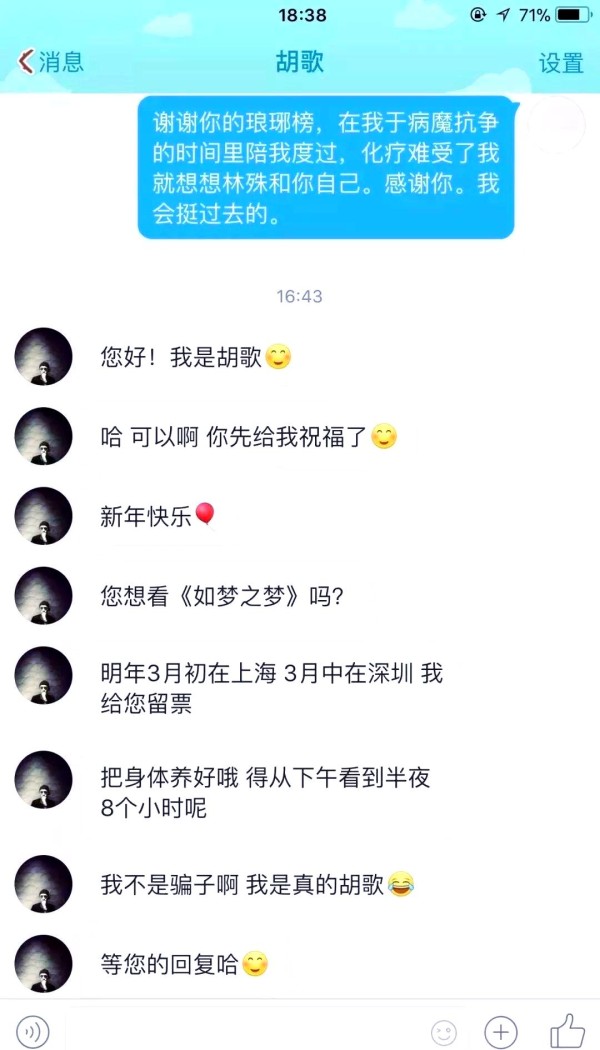Screen dimensions: 600x1050
Task: Open avatar beside 您好！我是胡歌
Action: point(43,356)
